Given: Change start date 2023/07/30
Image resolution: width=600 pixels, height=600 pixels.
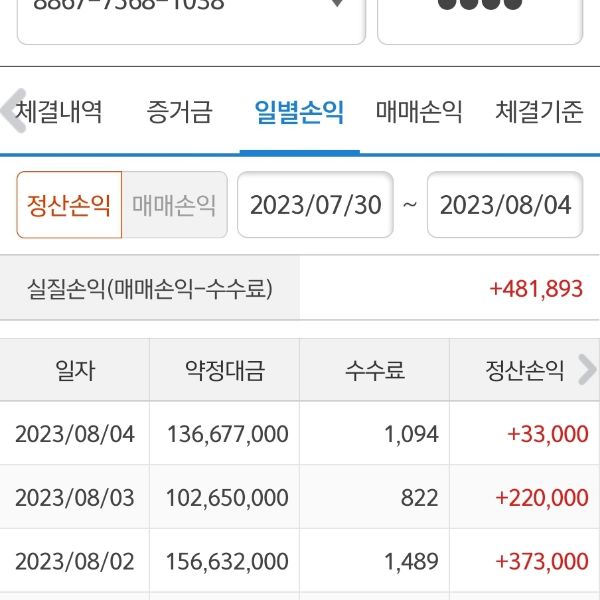Looking at the screenshot, I should (315, 205).
